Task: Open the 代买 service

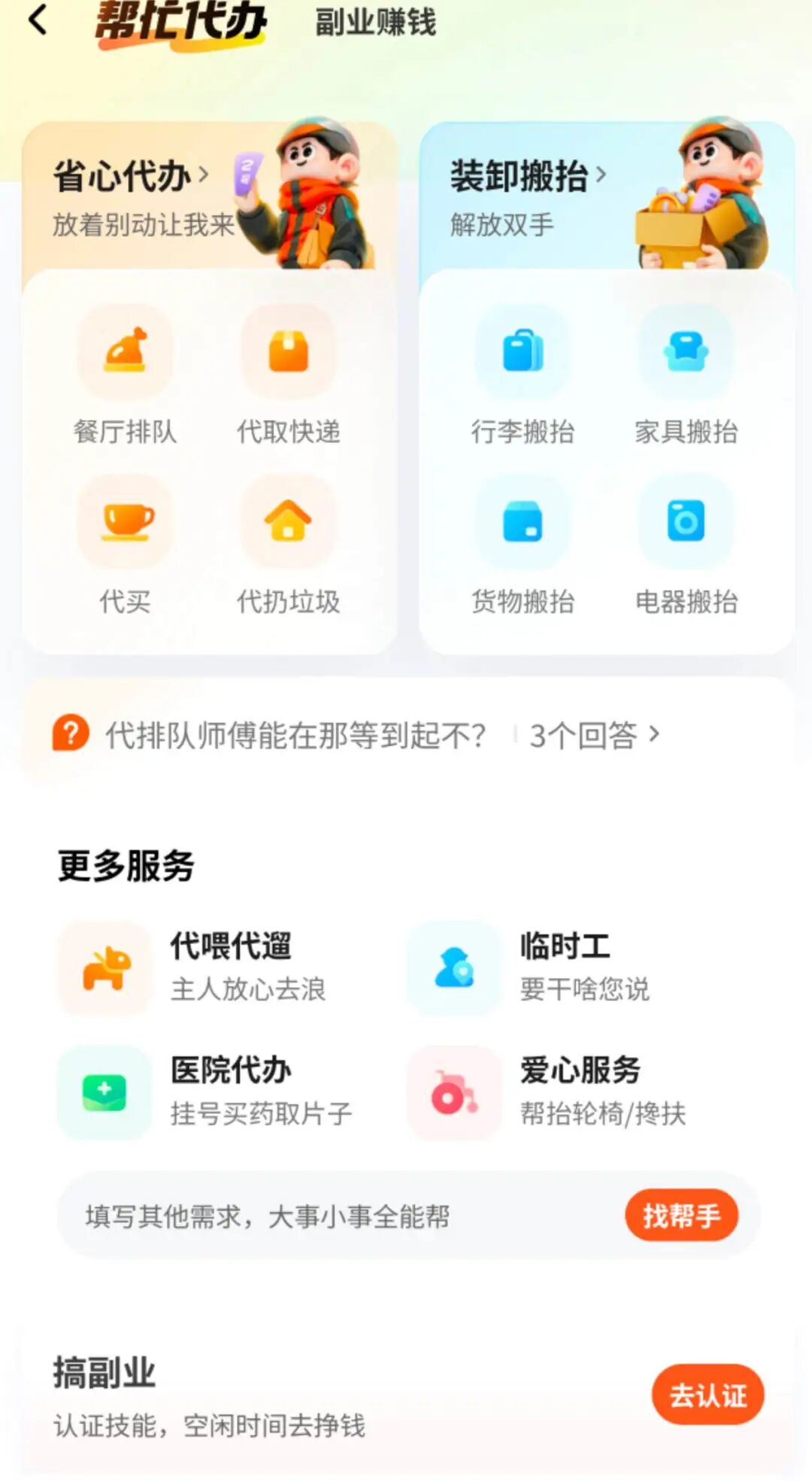Action: (125, 545)
